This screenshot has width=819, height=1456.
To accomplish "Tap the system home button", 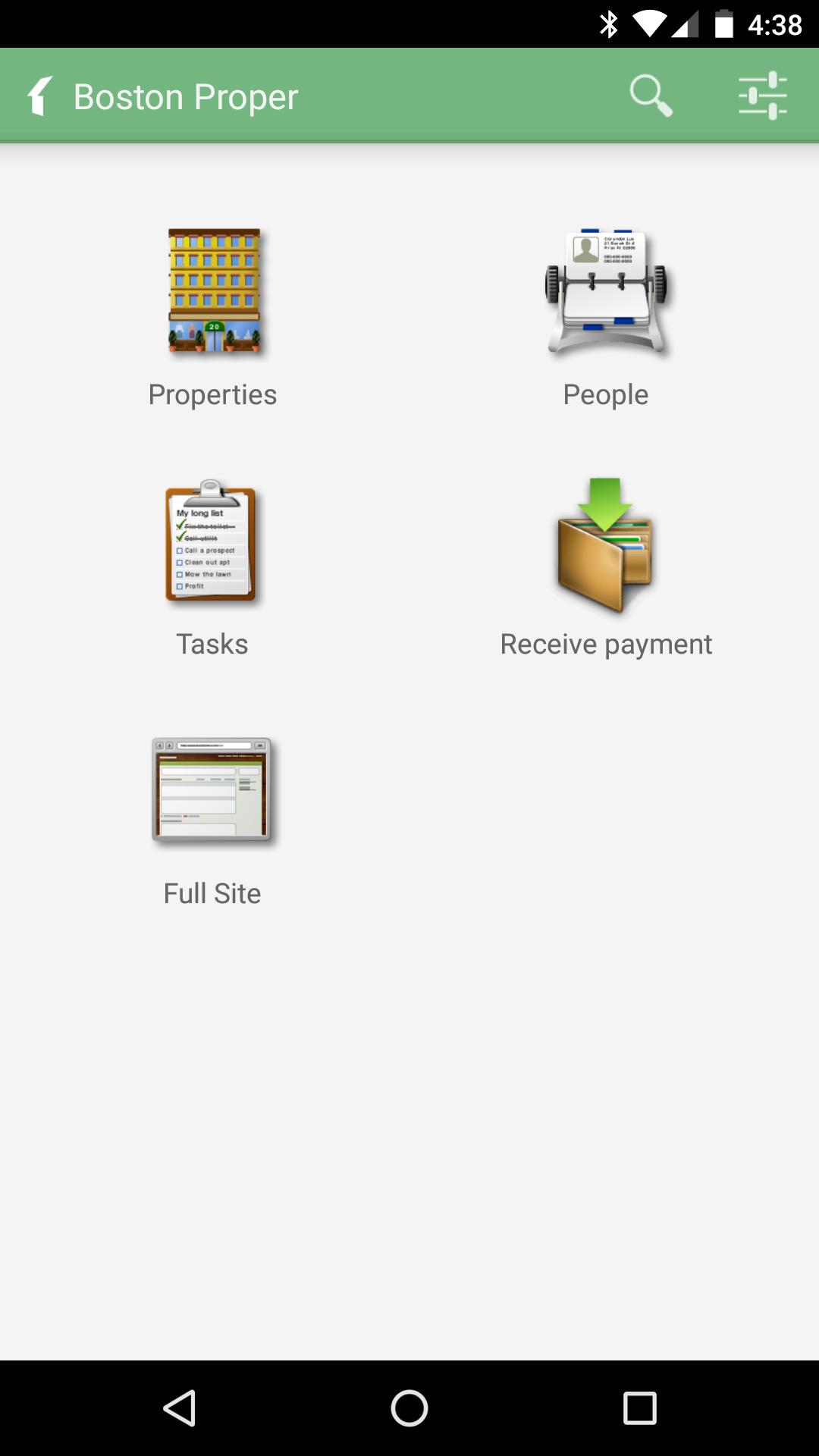I will pyautogui.click(x=409, y=1408).
